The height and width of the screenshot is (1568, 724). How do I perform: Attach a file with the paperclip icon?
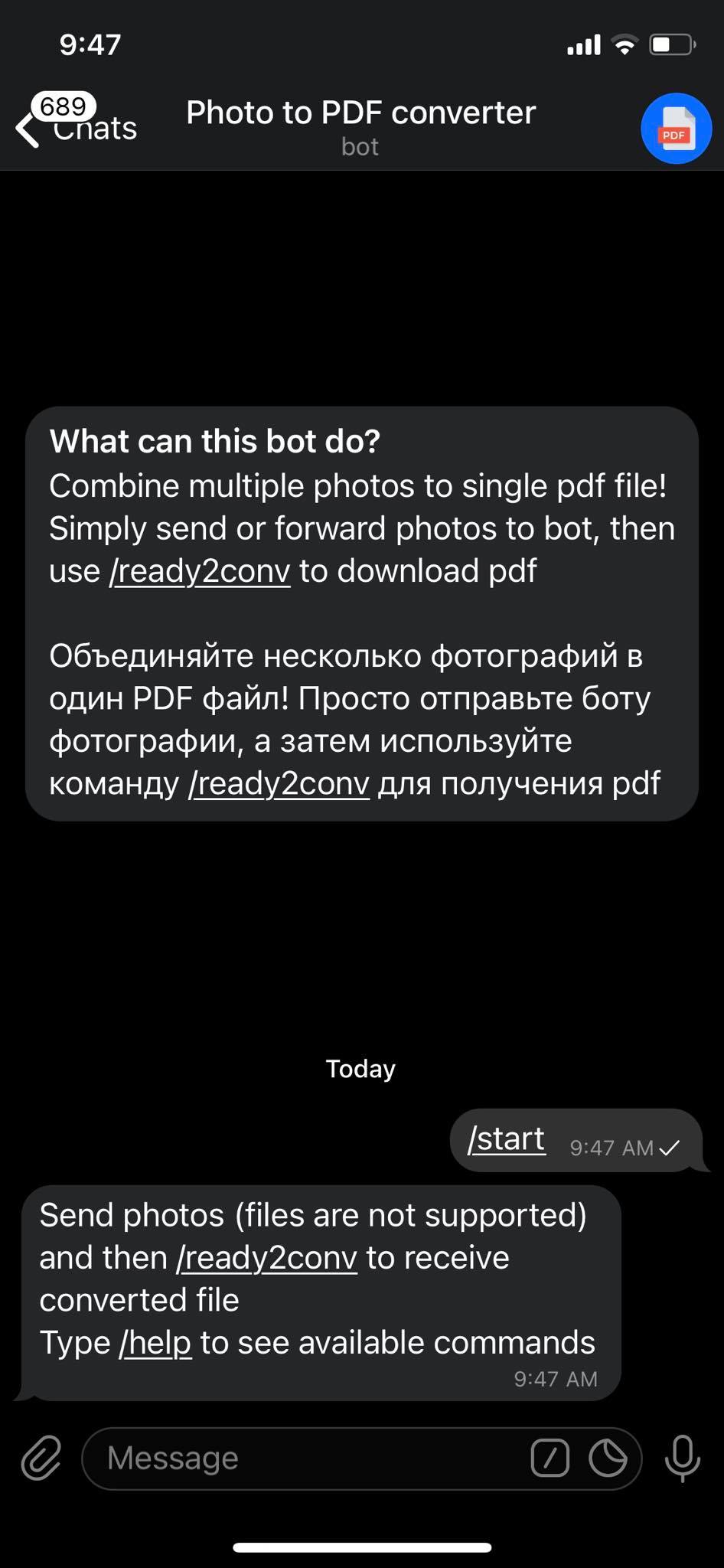coord(41,1458)
